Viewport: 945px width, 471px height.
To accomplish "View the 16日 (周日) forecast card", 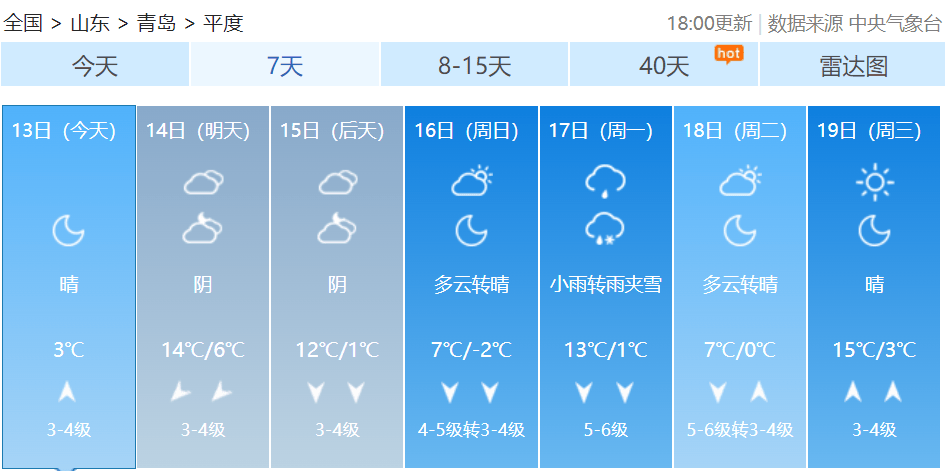I will [471, 285].
